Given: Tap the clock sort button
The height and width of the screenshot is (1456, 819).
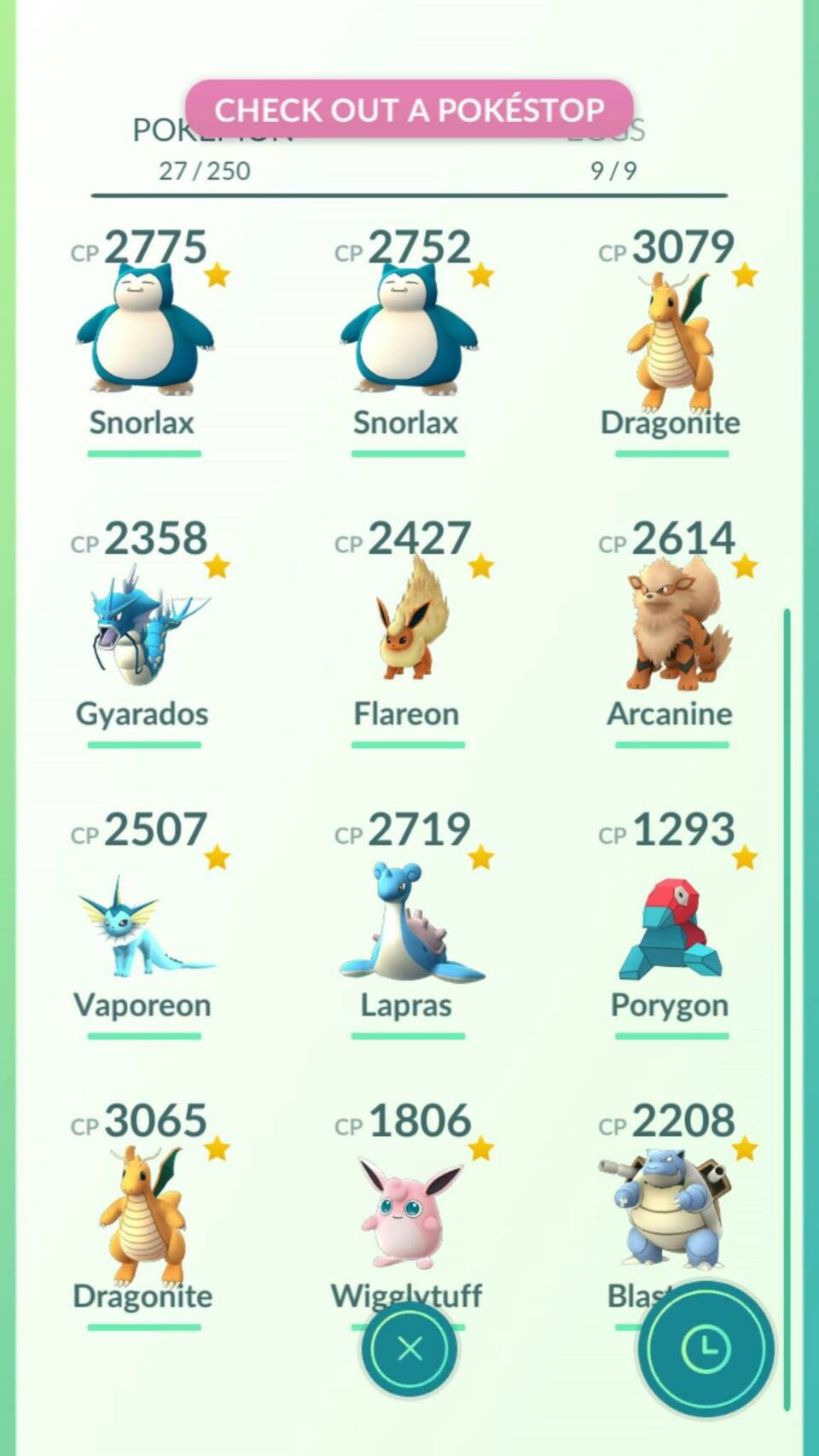Looking at the screenshot, I should 706,1348.
